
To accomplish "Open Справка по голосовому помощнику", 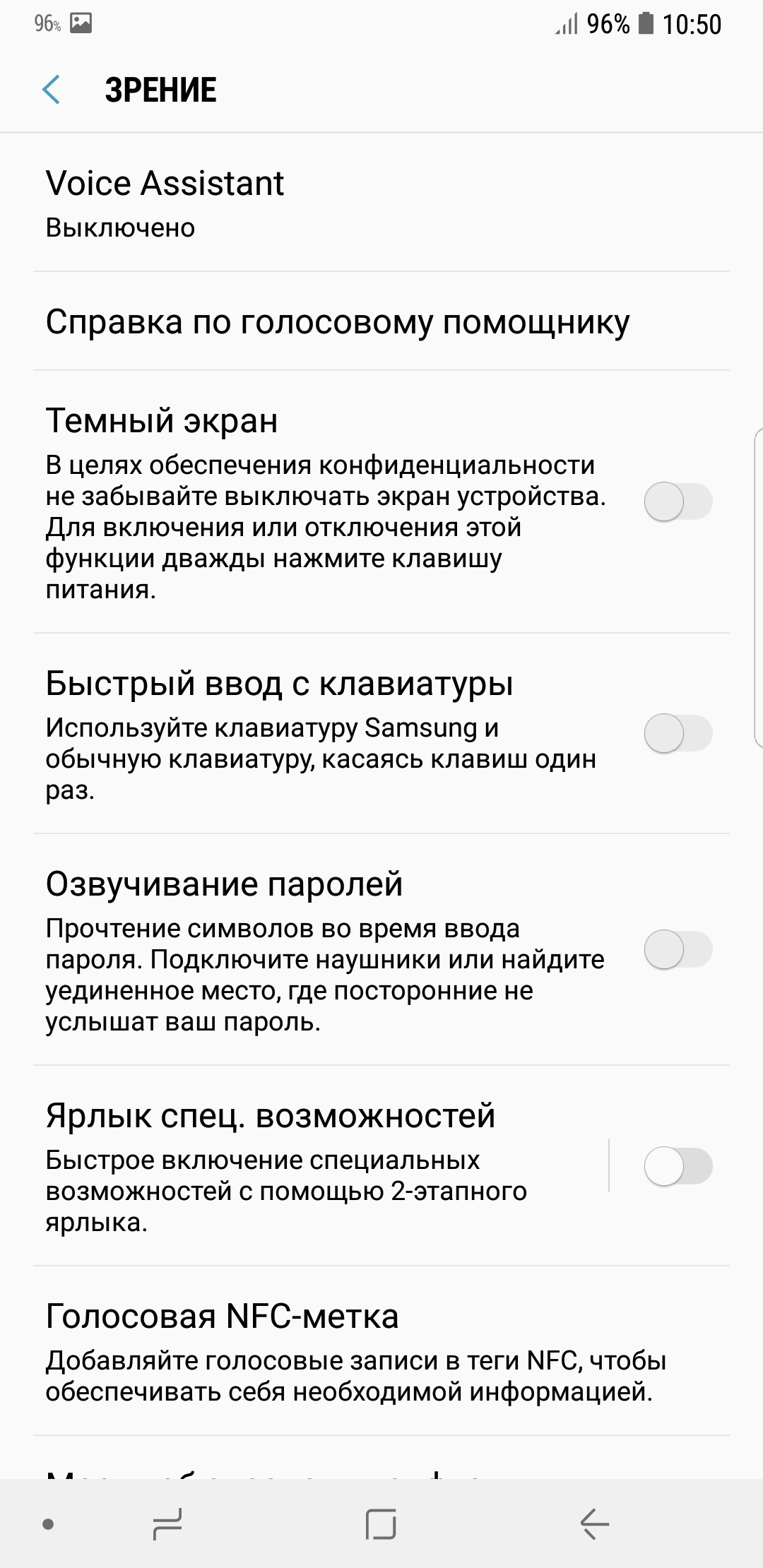I will [x=381, y=321].
